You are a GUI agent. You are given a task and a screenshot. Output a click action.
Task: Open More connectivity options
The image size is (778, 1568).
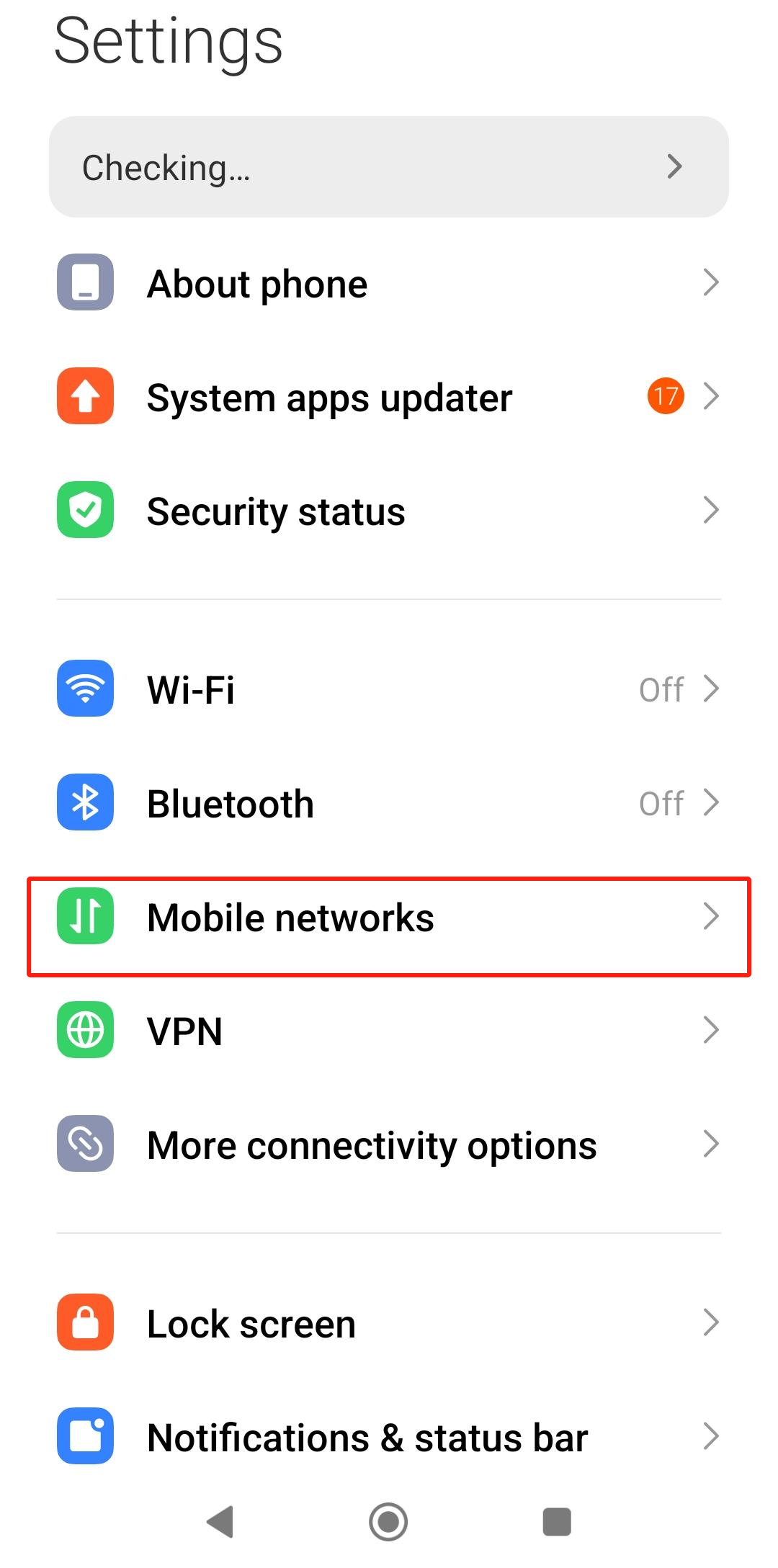click(x=389, y=1144)
